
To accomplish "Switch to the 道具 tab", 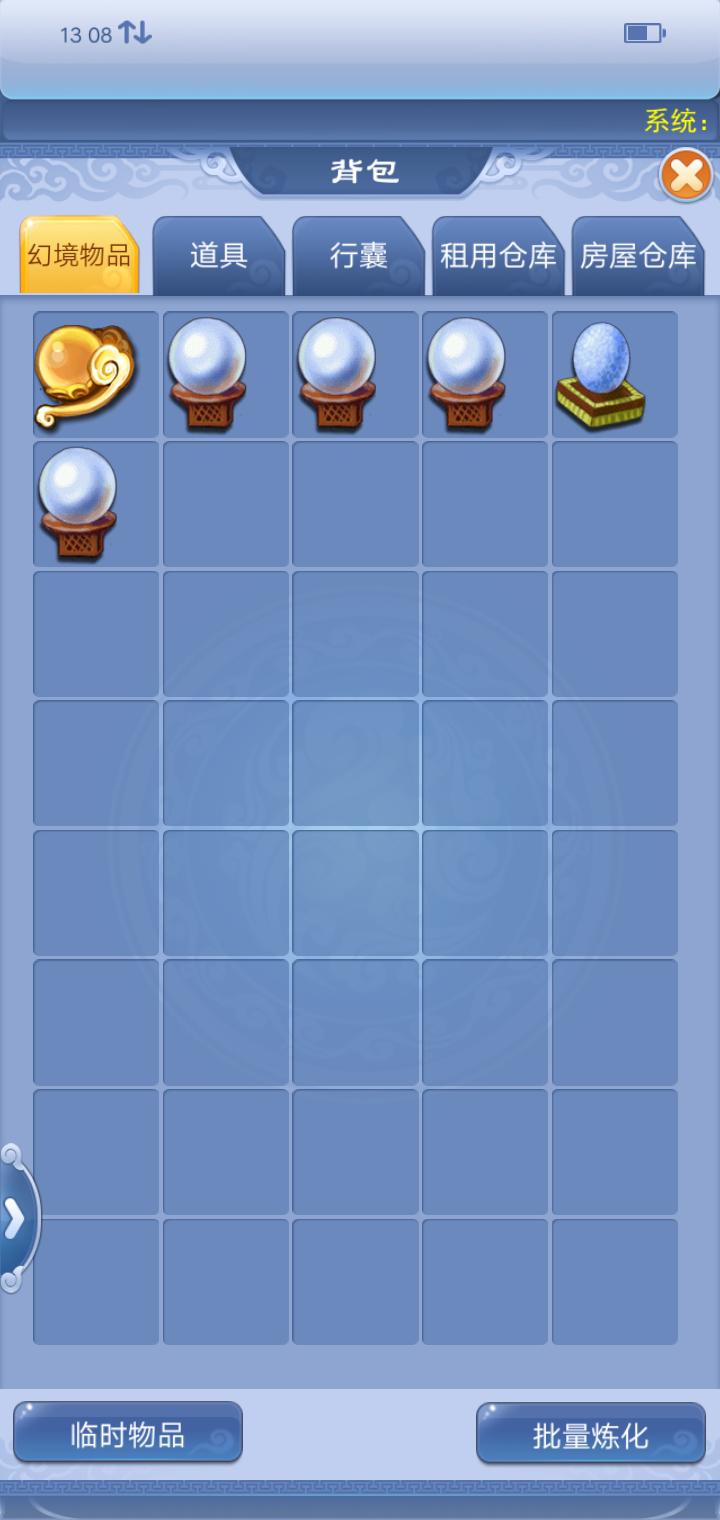I will tap(218, 255).
